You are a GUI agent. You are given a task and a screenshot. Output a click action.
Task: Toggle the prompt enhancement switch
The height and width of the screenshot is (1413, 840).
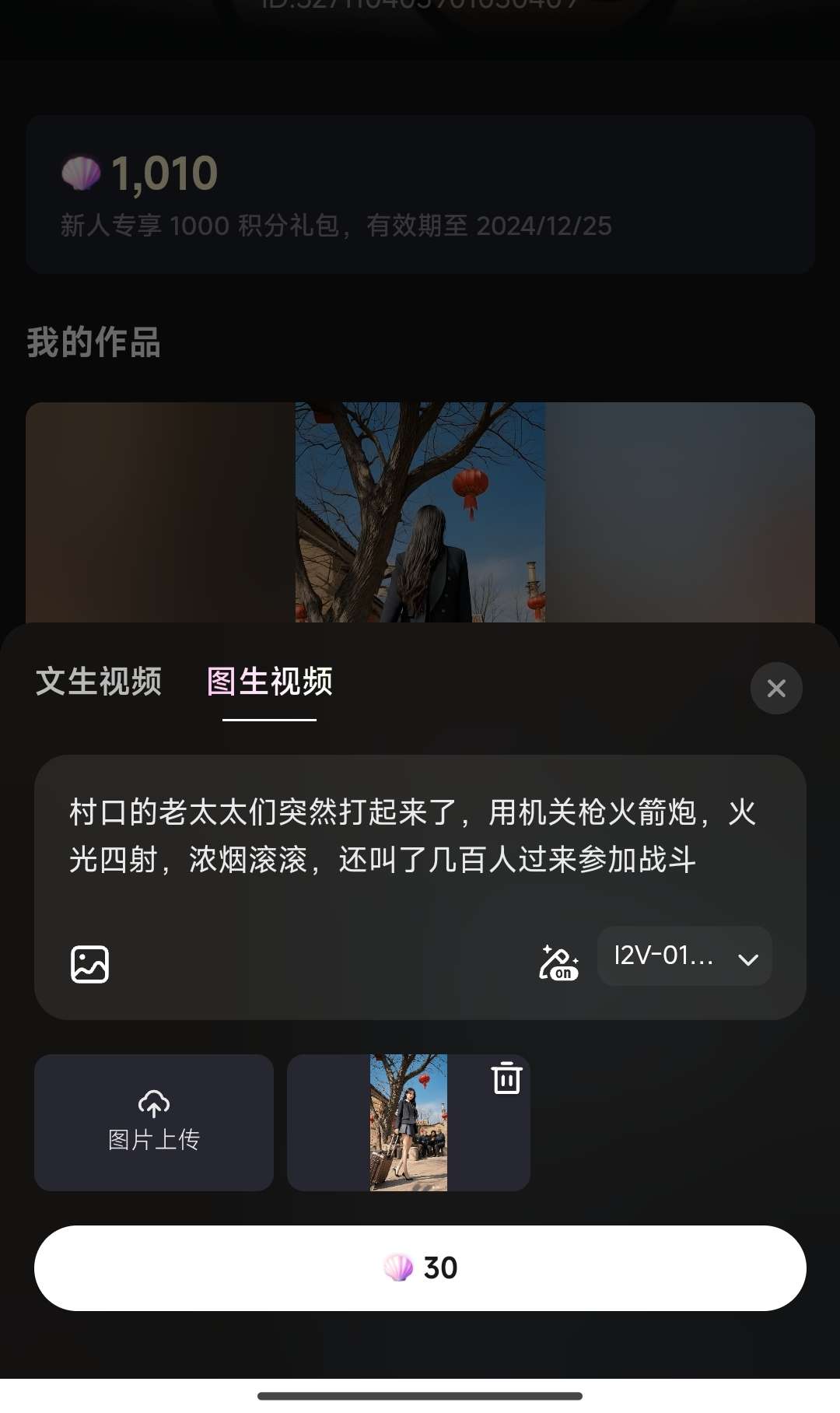(x=558, y=963)
